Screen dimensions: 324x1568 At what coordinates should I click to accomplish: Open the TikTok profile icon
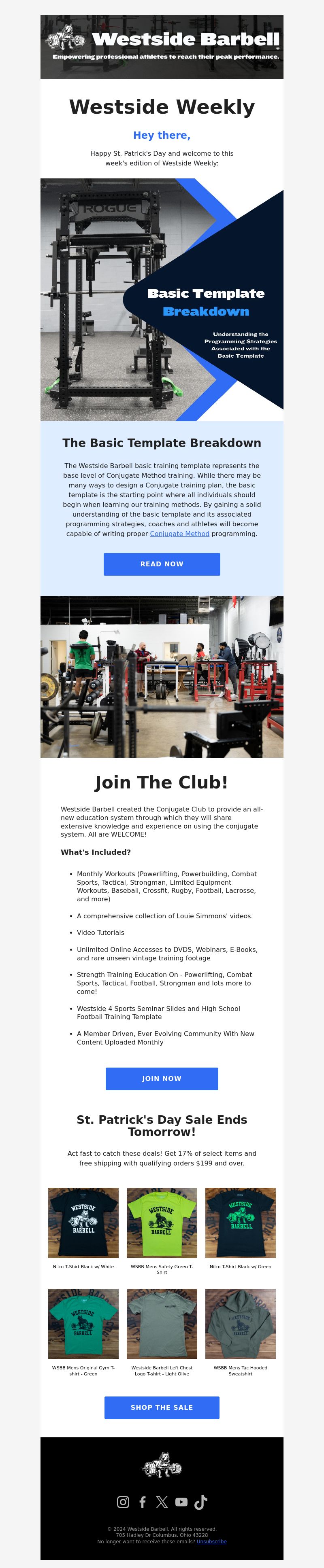(200, 1502)
